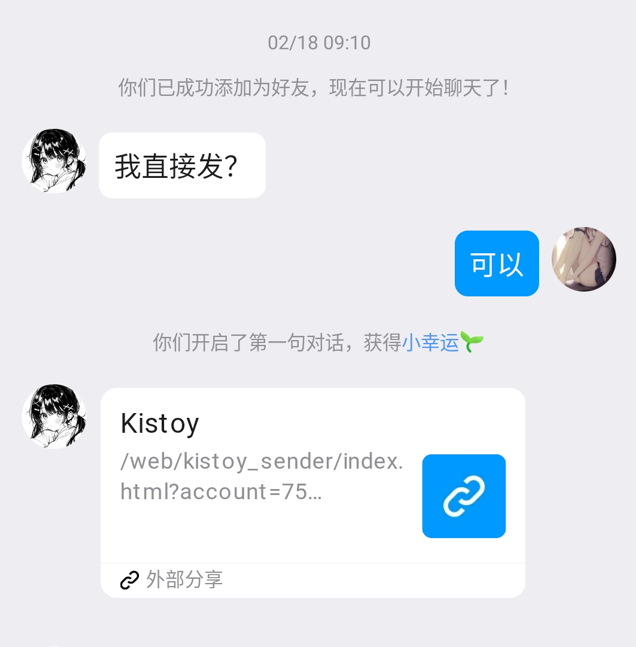The height and width of the screenshot is (647, 636).
Task: Open my own avatar next to 可以
Action: (583, 260)
